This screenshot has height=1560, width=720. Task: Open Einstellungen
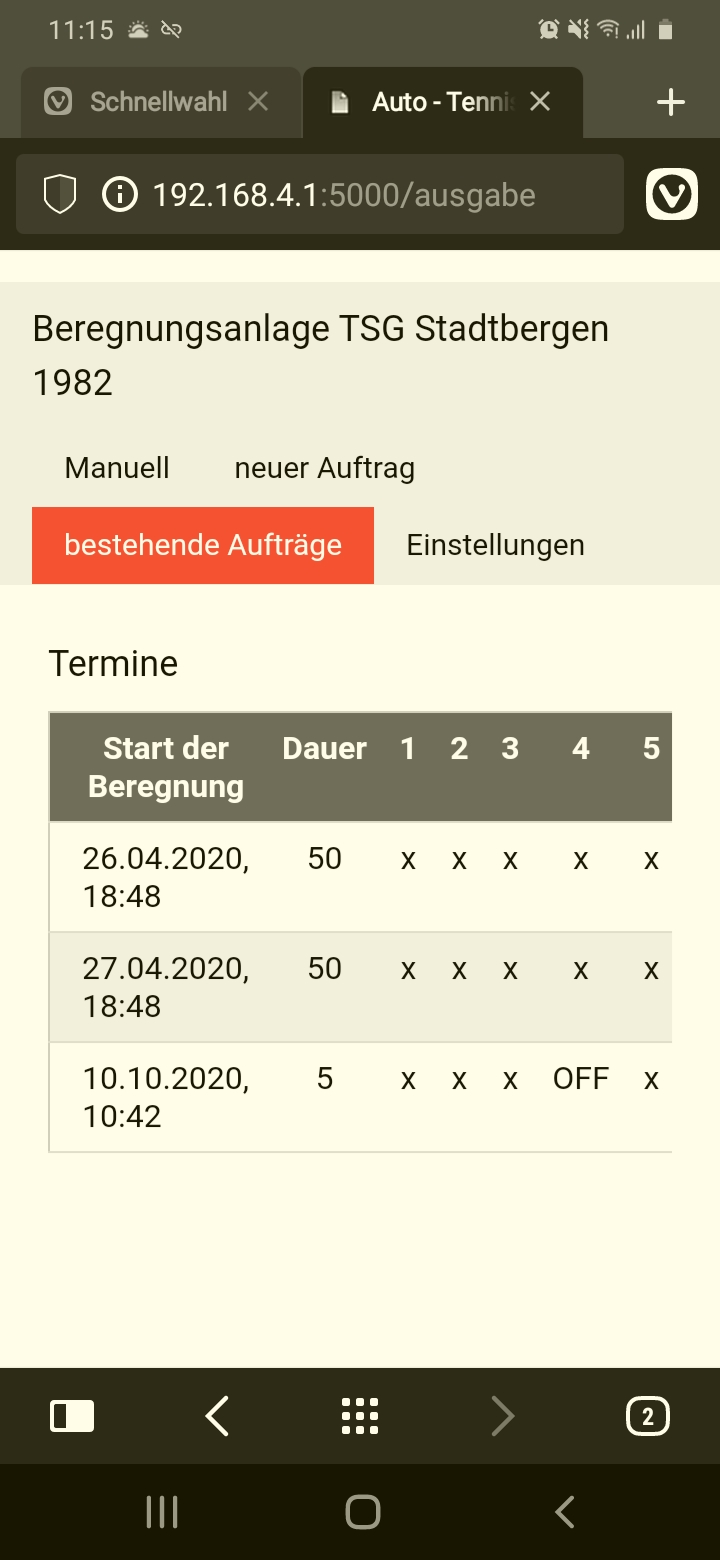(495, 545)
